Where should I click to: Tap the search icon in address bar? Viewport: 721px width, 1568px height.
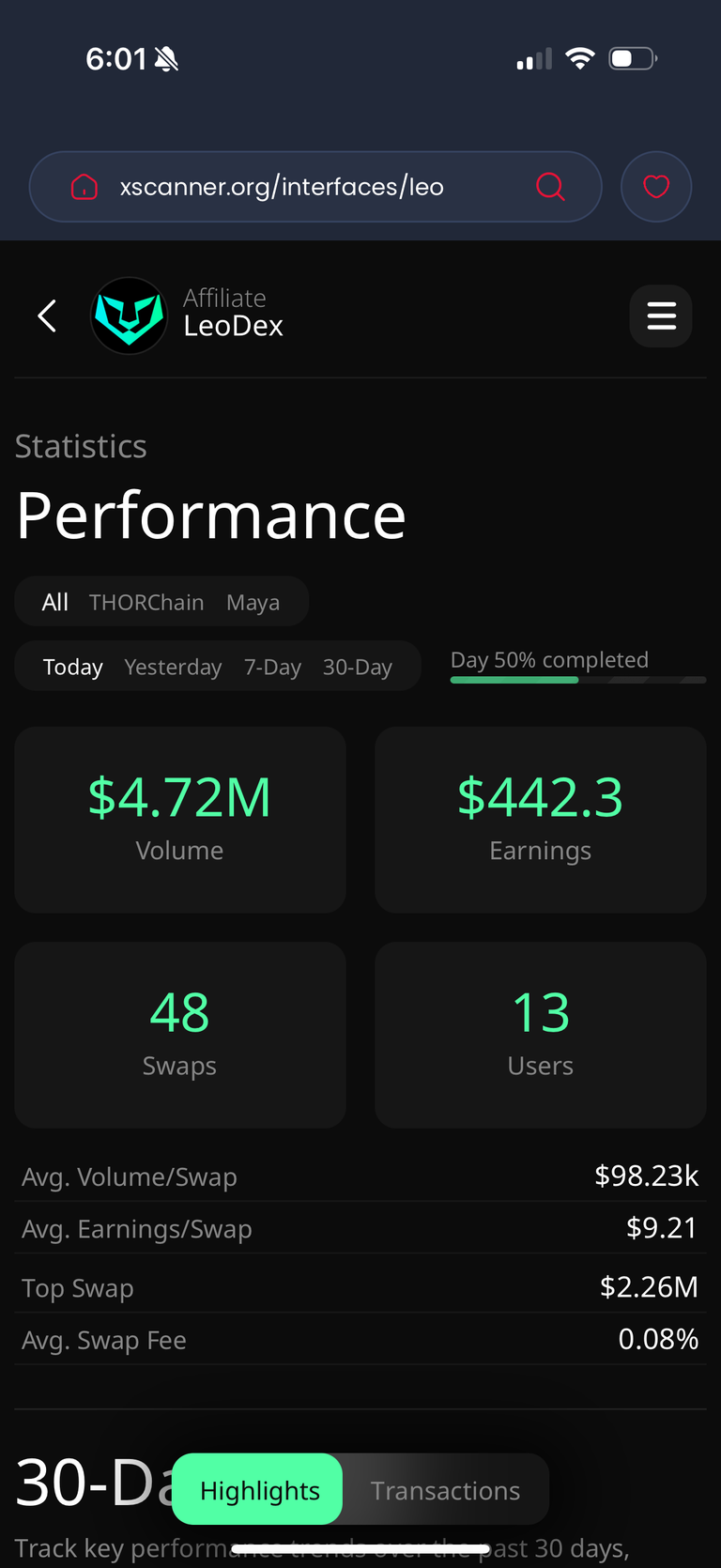tap(550, 187)
